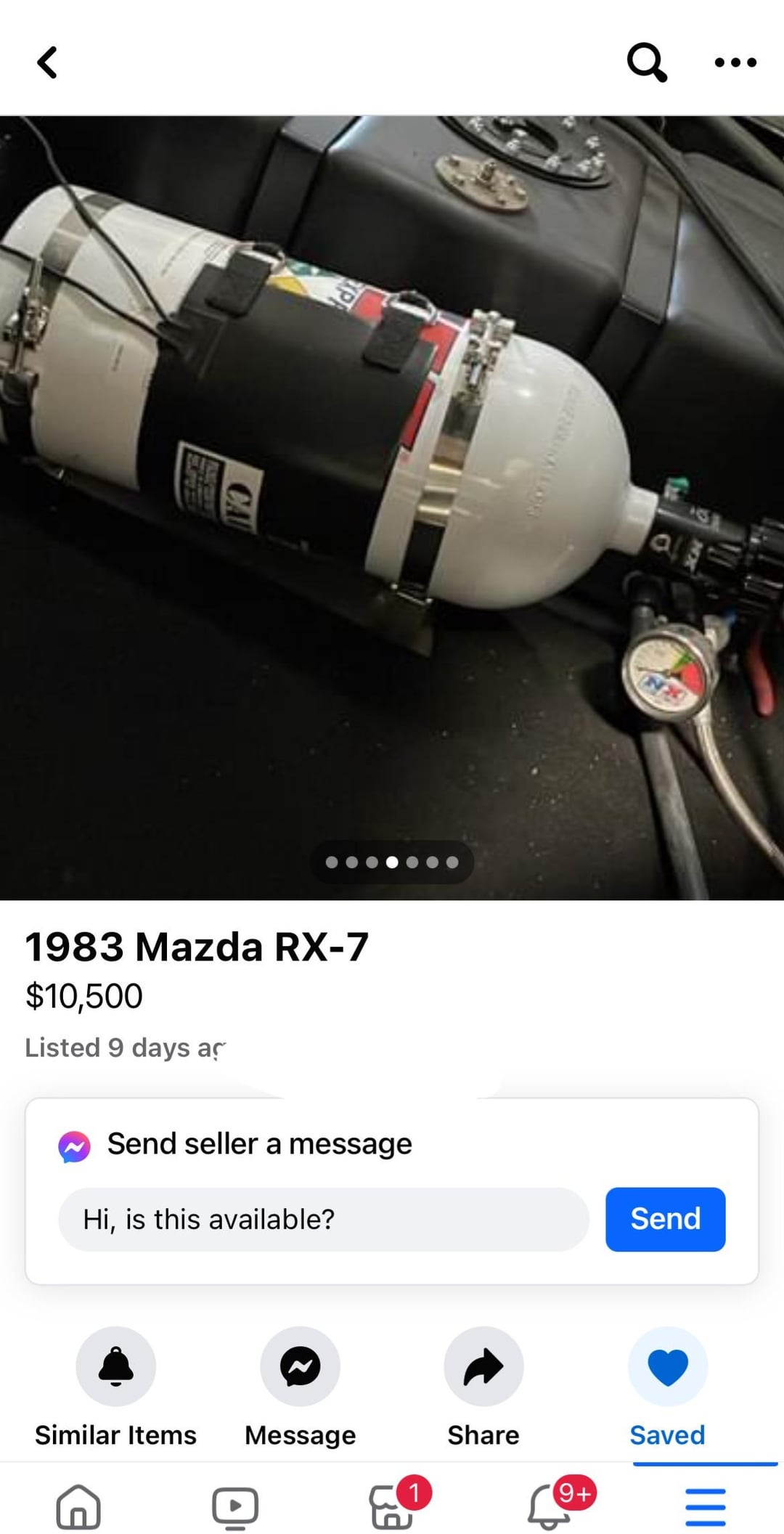Viewport: 784px width, 1534px height.
Task: Open the notifications bell tab
Action: [550, 1507]
